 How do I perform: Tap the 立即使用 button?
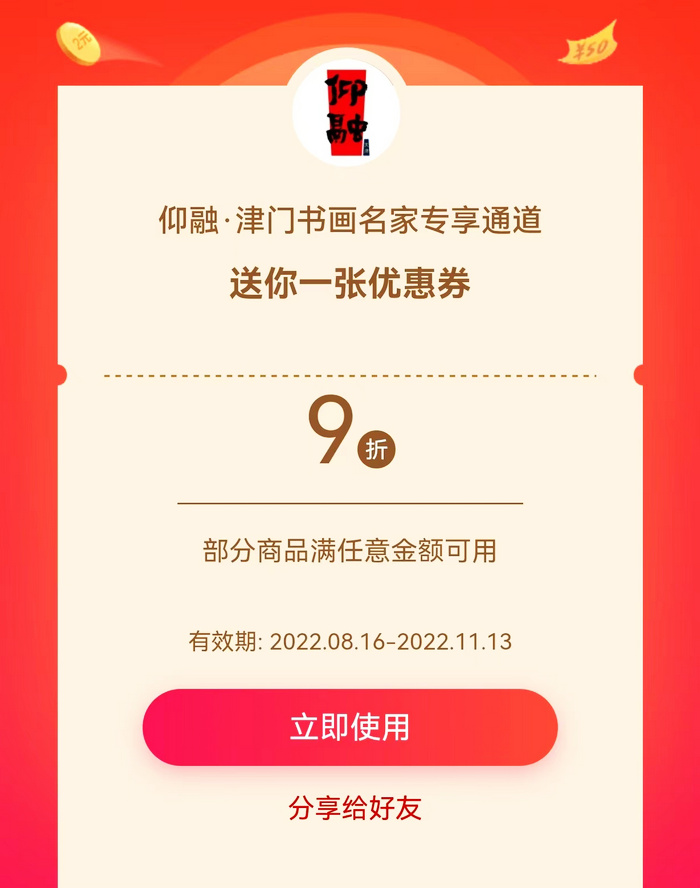click(350, 727)
